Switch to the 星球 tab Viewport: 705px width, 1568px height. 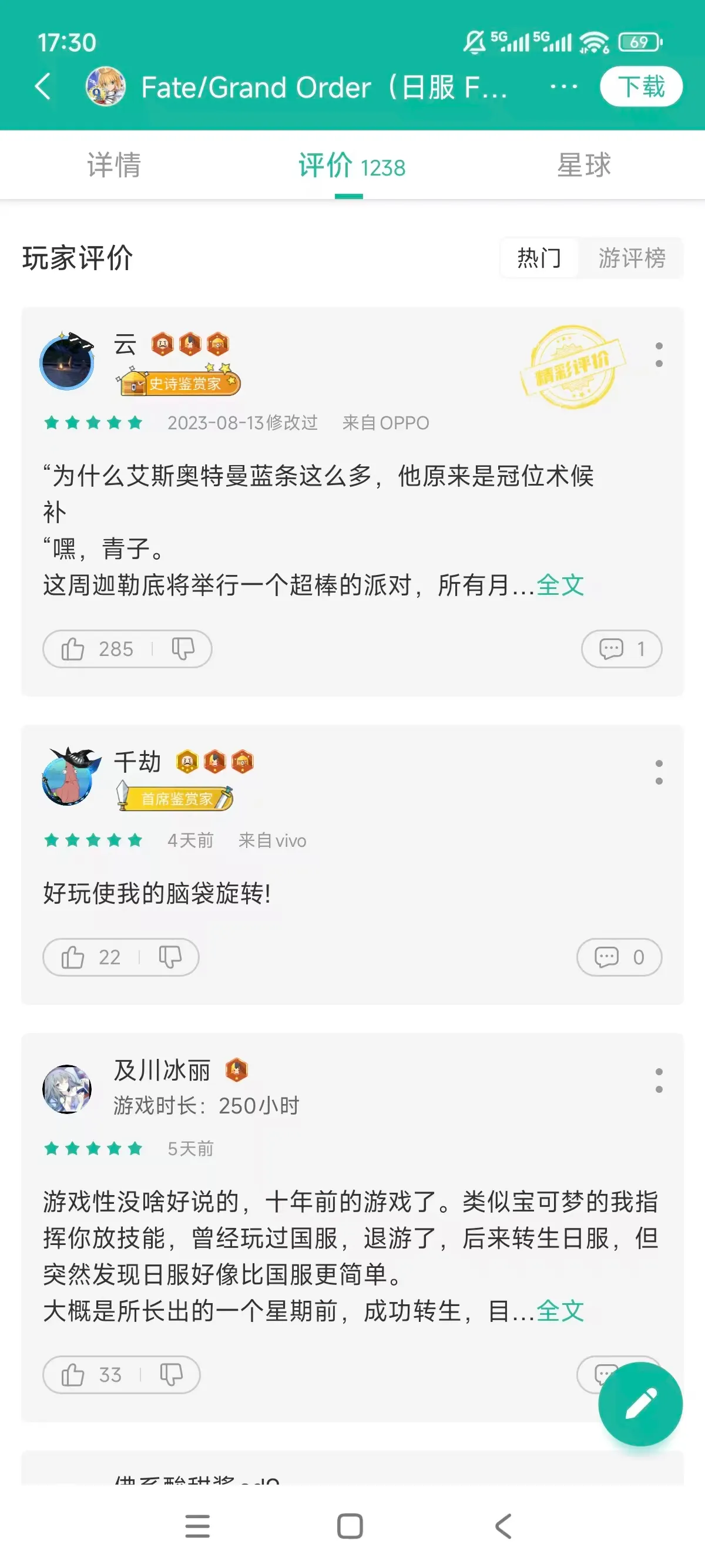(584, 166)
